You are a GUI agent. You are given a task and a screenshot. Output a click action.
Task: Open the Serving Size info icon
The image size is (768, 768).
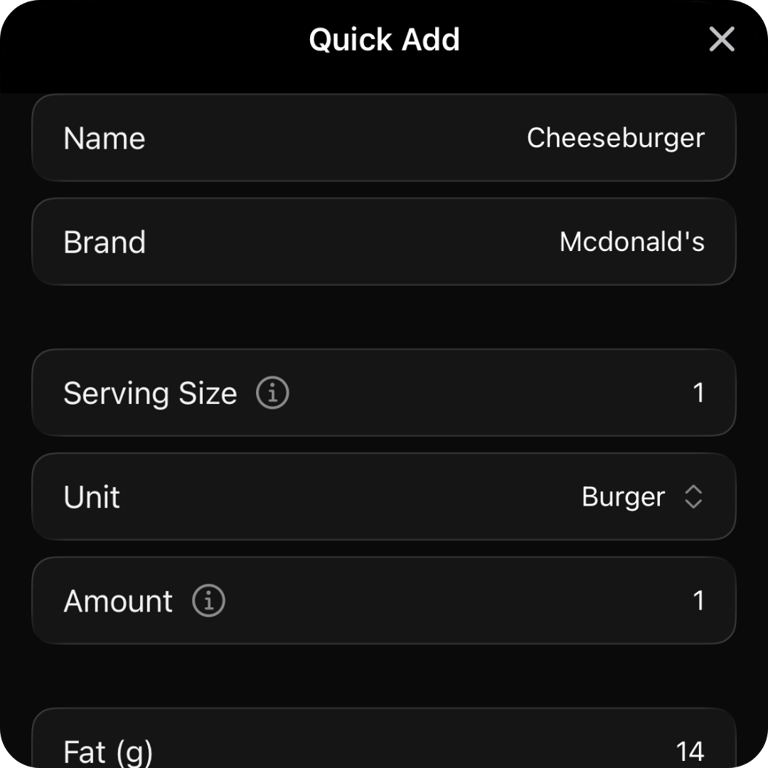coord(272,393)
